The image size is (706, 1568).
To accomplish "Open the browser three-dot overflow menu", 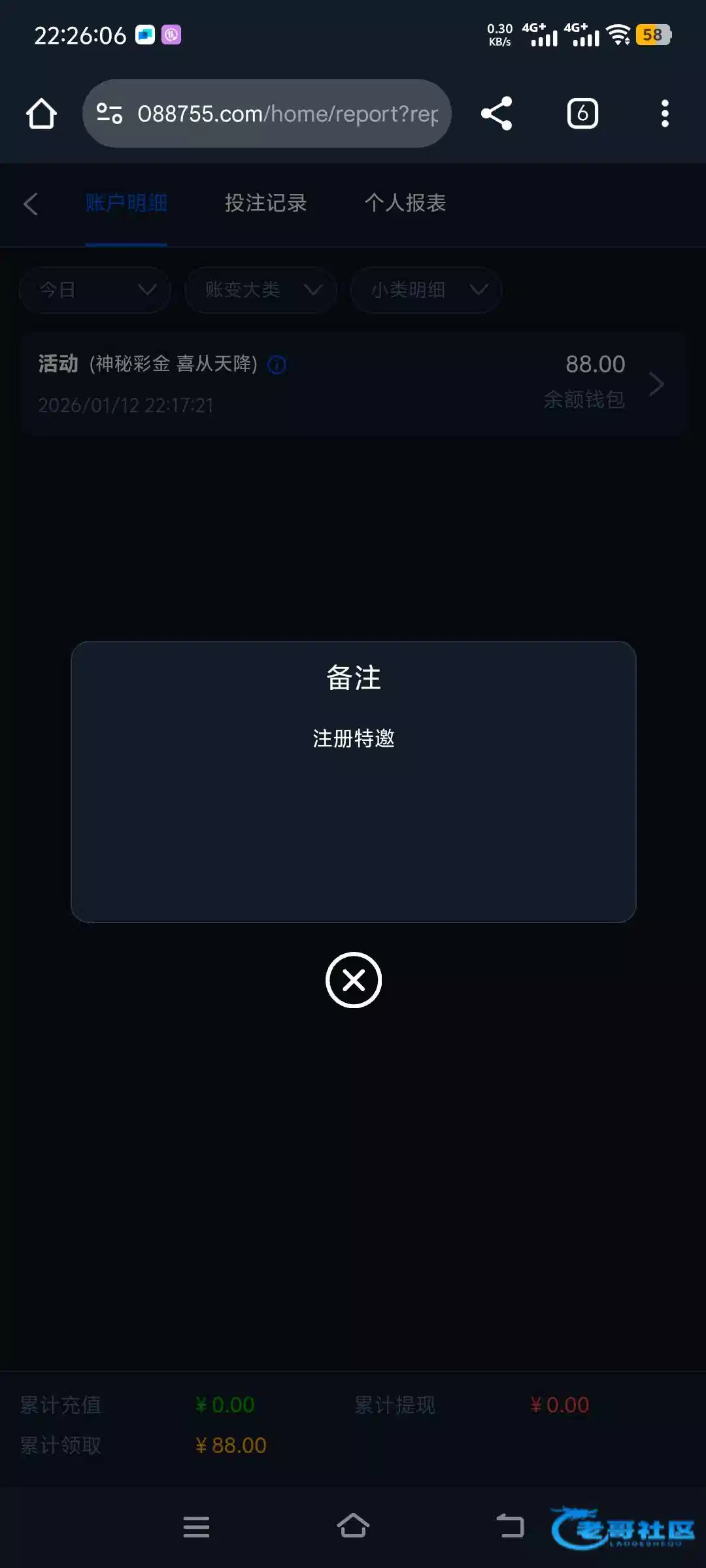I will 664,113.
